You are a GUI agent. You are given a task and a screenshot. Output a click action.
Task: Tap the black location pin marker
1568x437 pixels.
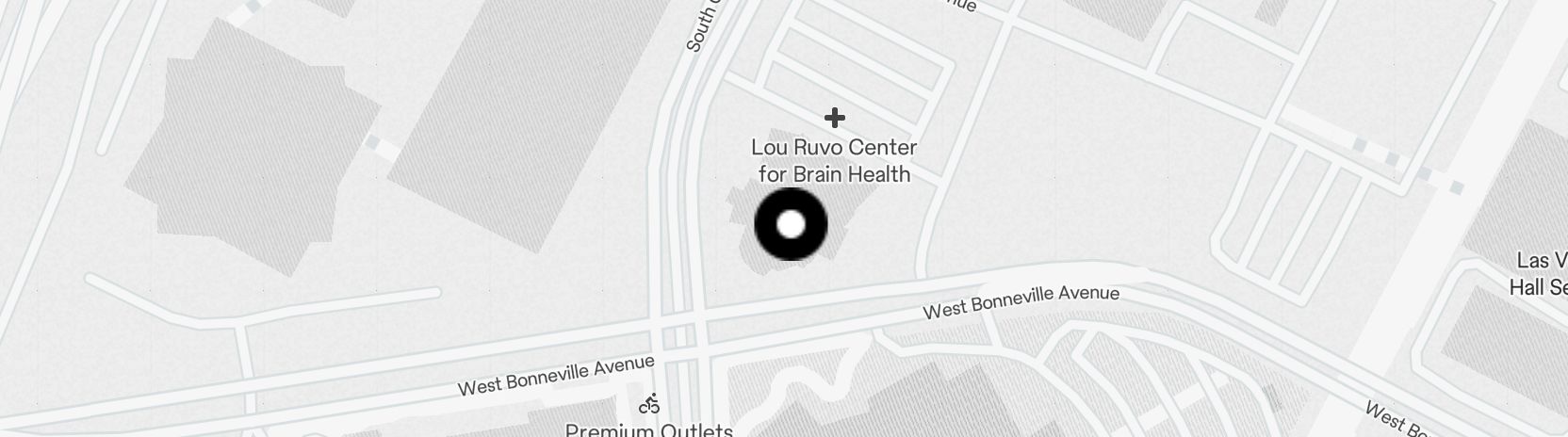click(791, 224)
